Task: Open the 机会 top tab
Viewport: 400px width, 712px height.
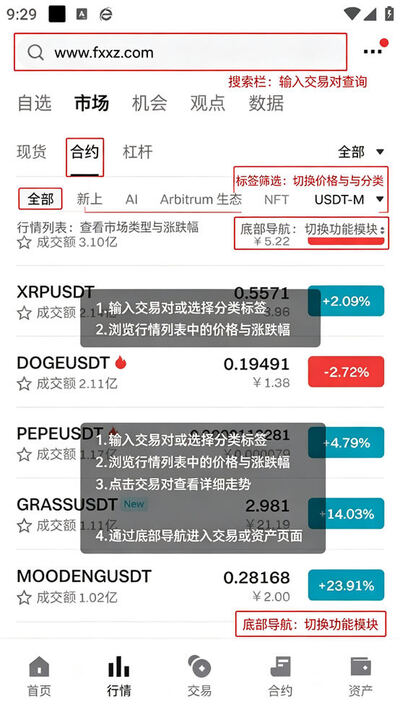Action: [x=149, y=103]
